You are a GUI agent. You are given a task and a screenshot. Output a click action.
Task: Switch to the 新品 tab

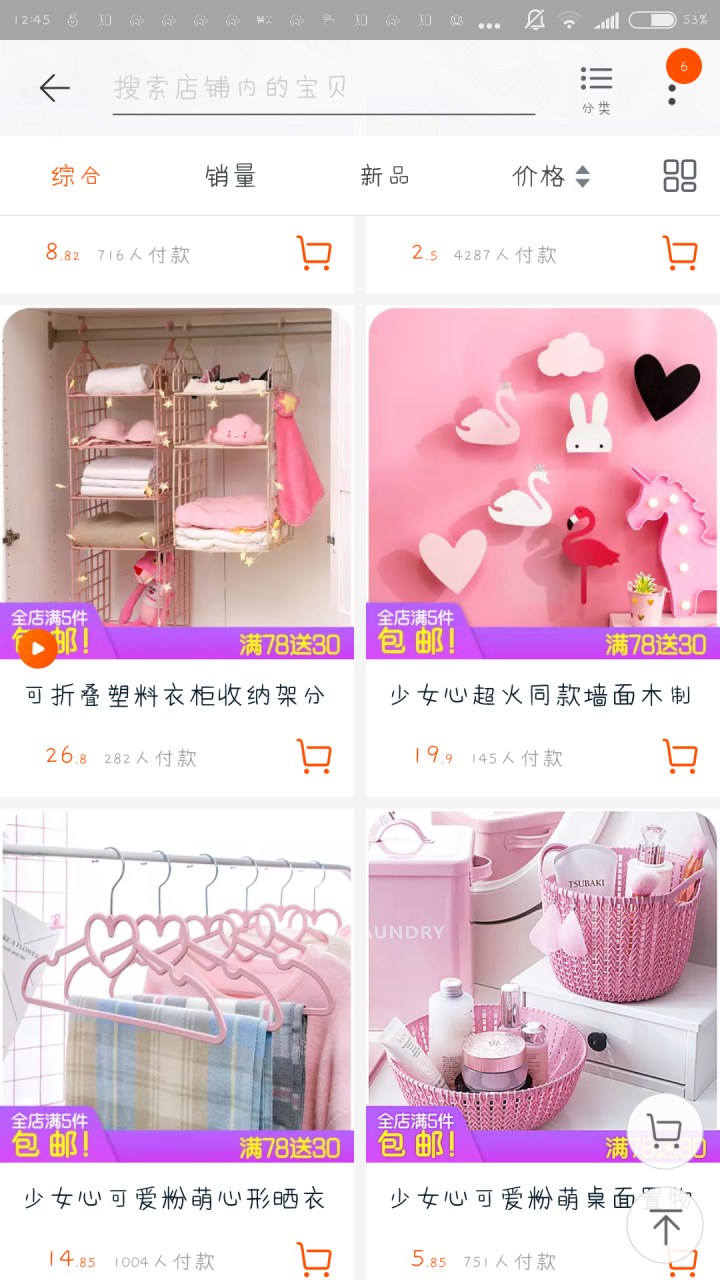pos(385,177)
